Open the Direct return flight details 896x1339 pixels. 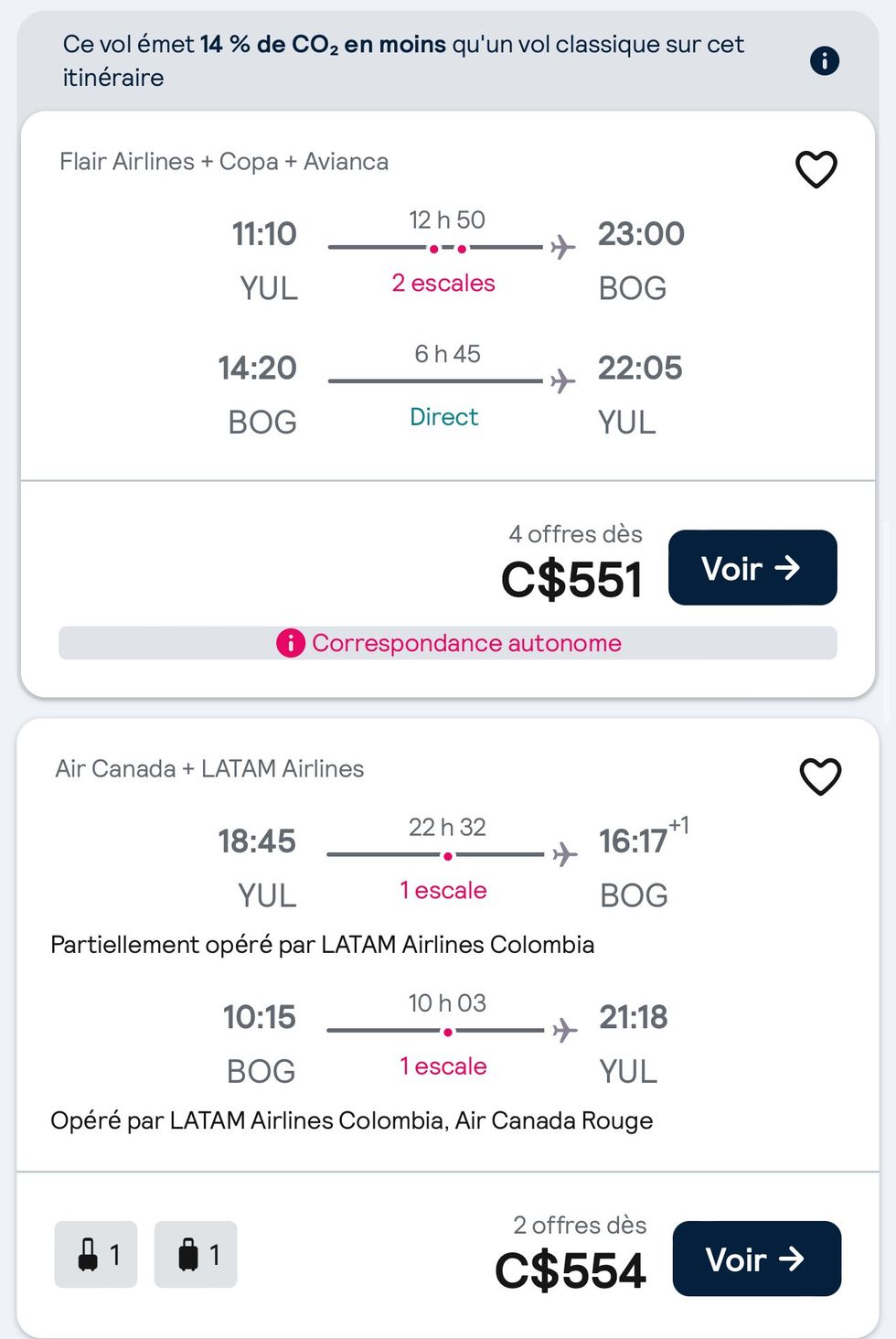[444, 416]
